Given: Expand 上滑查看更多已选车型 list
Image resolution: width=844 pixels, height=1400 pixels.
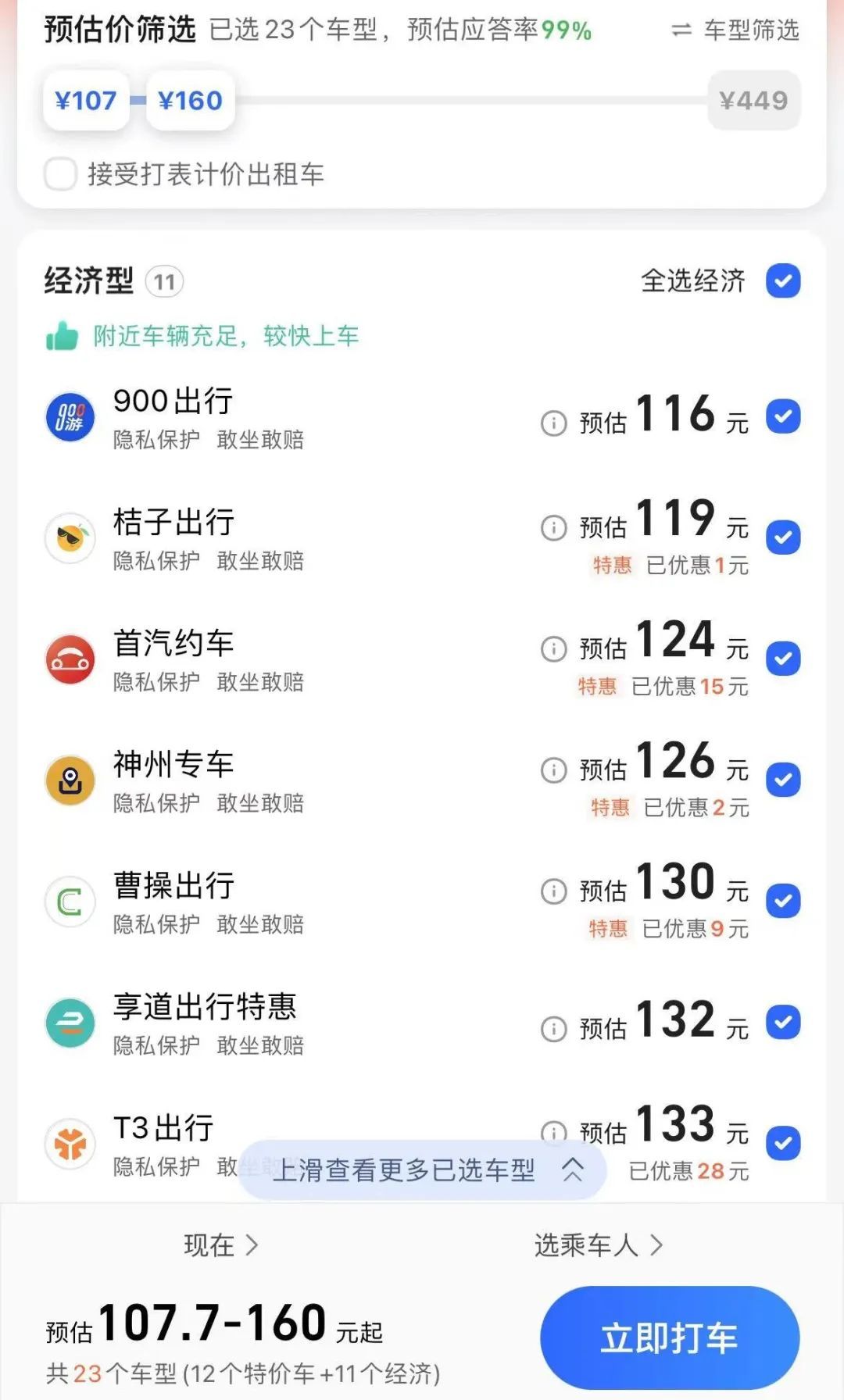Looking at the screenshot, I should tap(422, 1170).
